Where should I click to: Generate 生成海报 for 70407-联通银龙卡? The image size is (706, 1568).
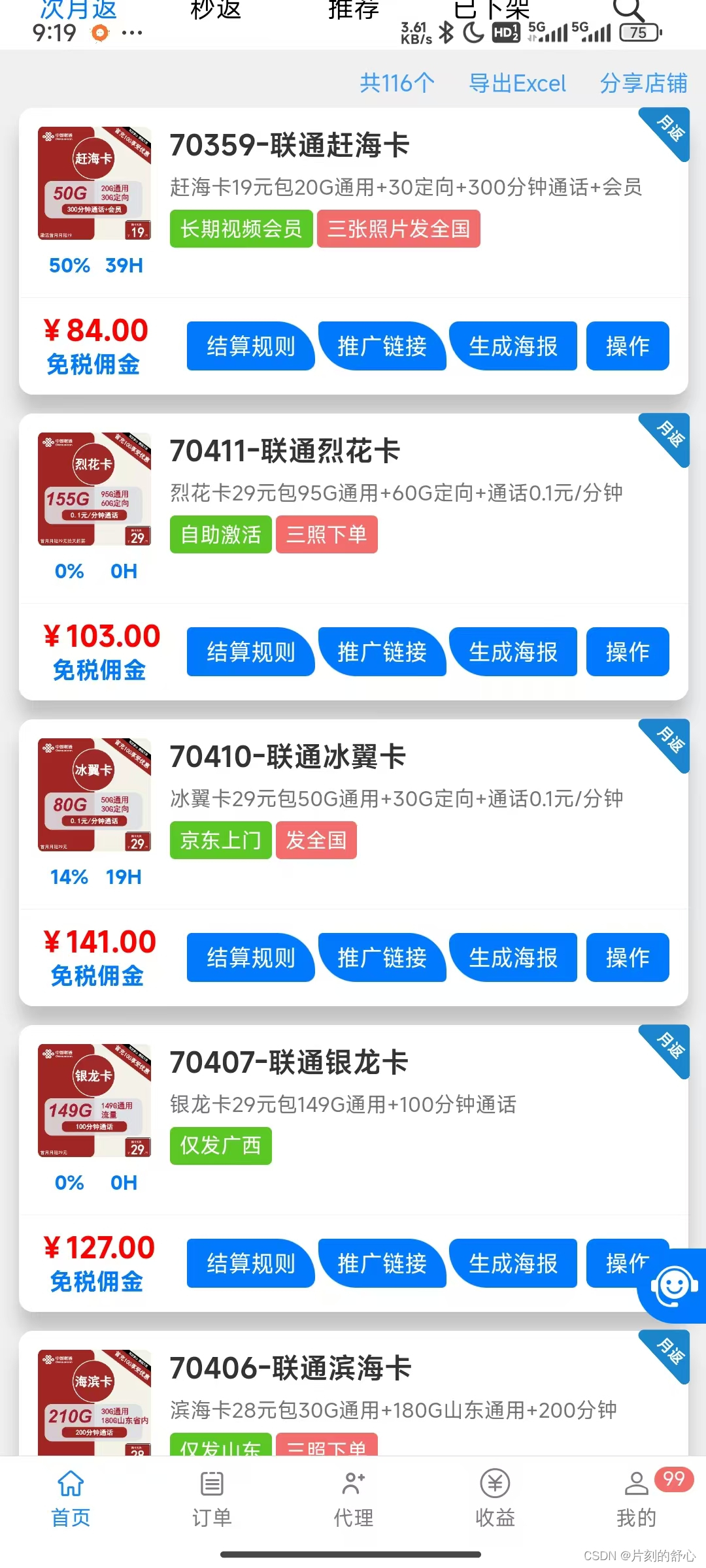(513, 1264)
